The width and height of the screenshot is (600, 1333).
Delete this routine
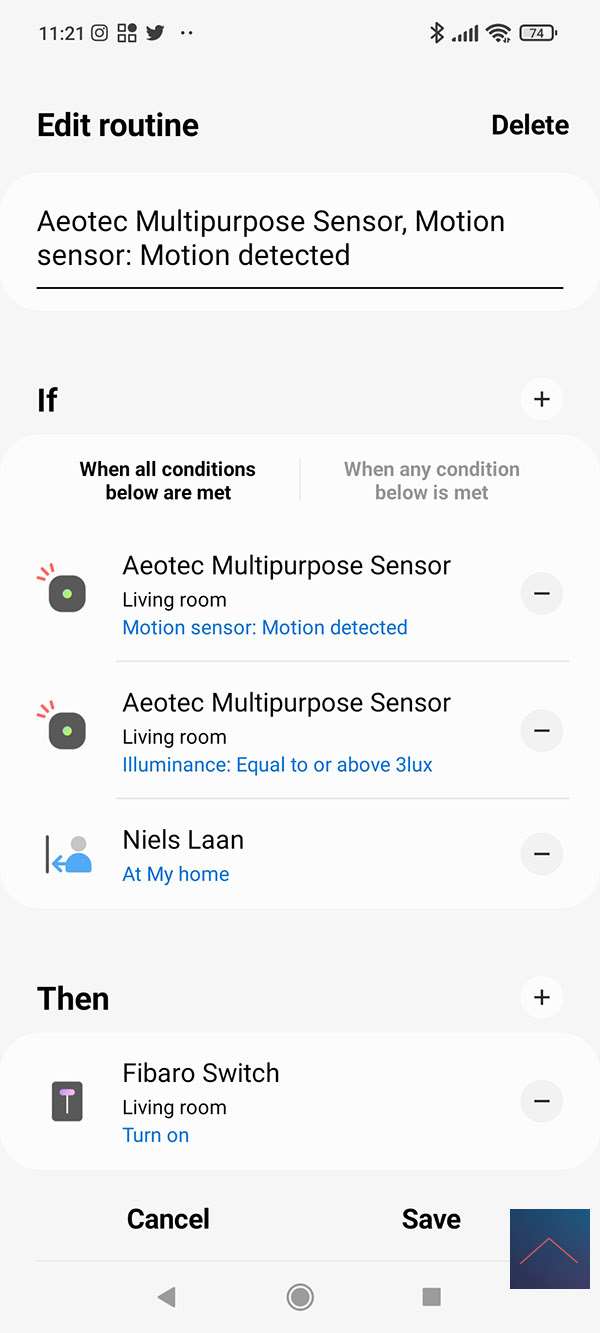[529, 125]
